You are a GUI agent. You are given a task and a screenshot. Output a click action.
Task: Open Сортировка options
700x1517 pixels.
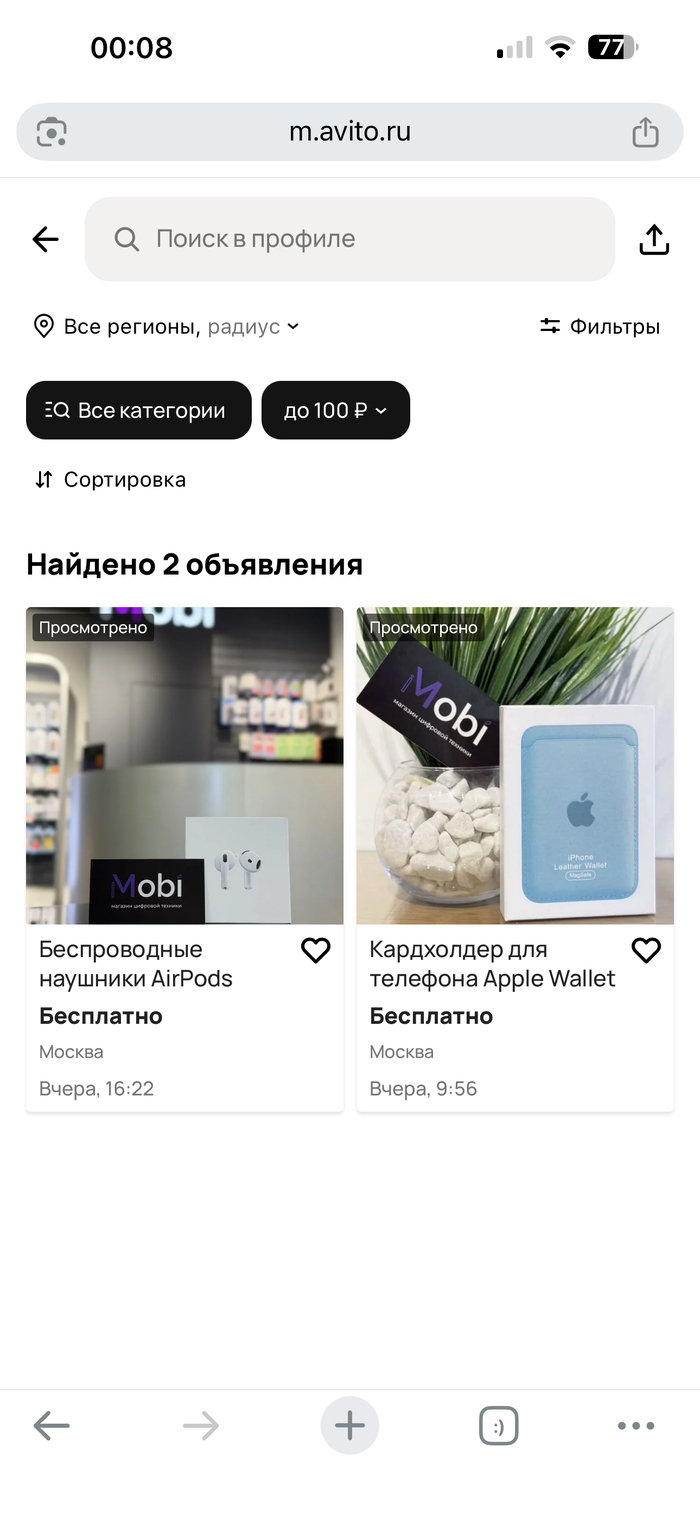tap(110, 479)
